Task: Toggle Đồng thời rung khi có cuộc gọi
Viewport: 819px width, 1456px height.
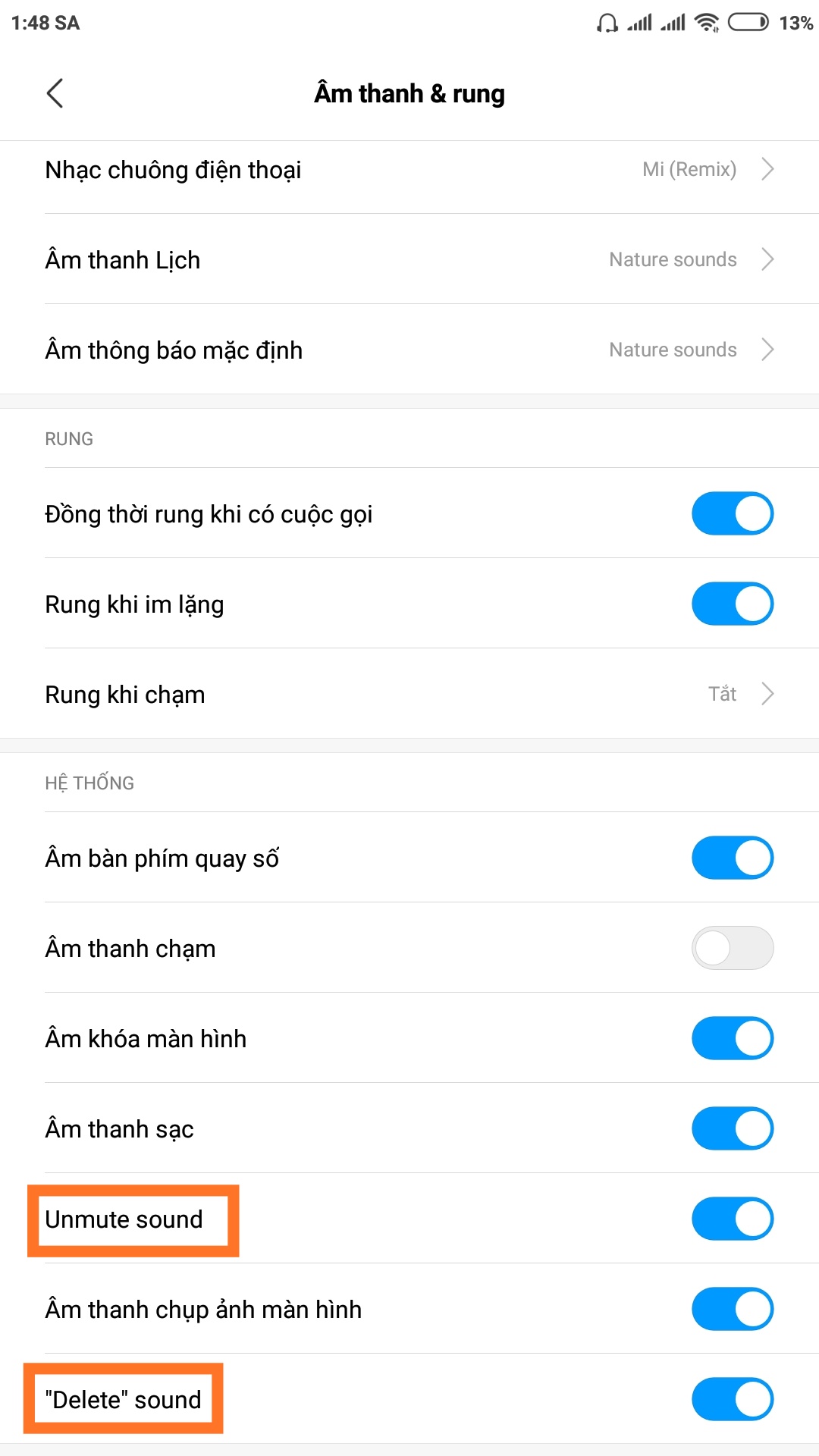Action: (733, 513)
